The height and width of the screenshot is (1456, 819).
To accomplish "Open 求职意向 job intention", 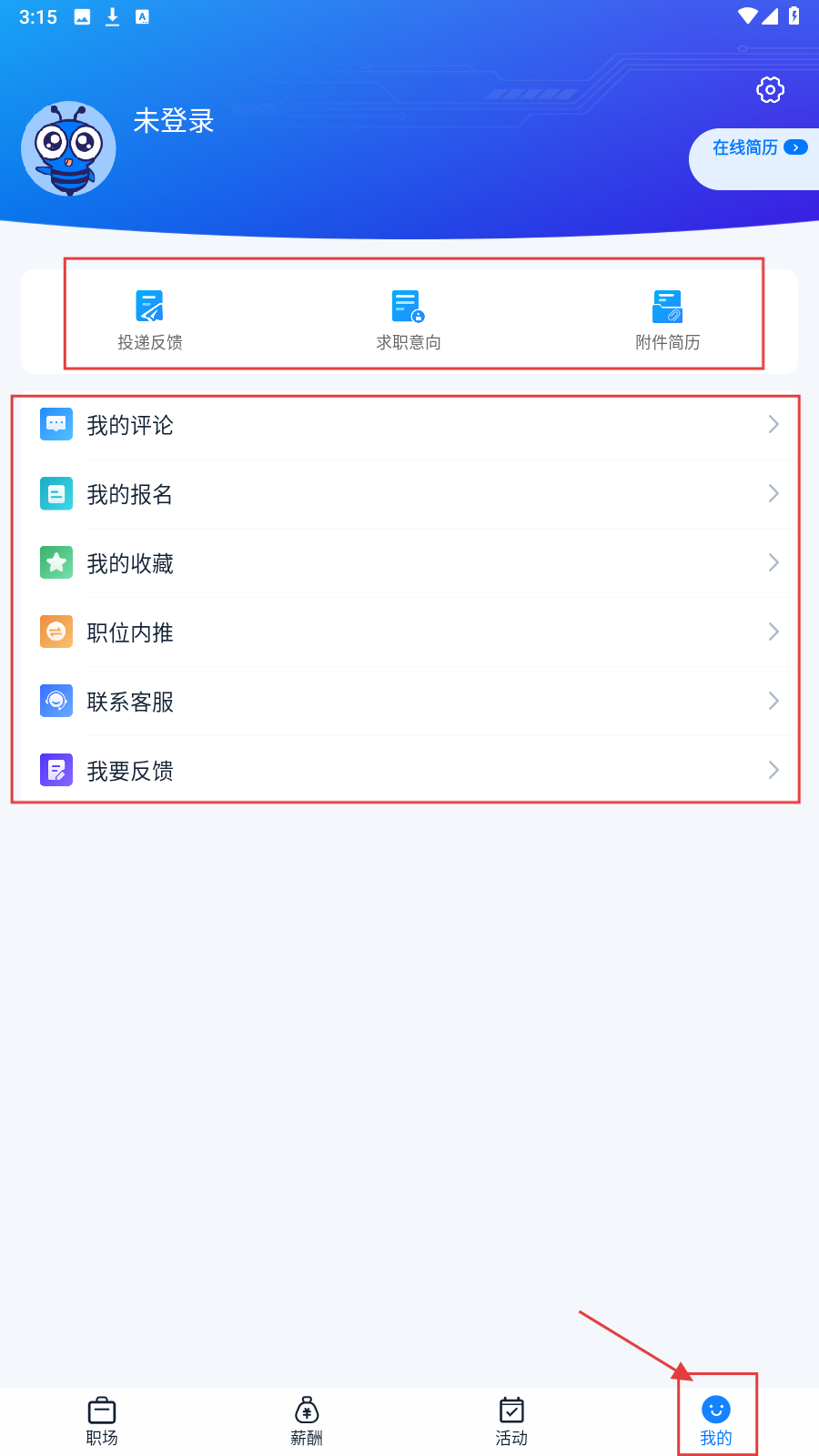I will 409,319.
